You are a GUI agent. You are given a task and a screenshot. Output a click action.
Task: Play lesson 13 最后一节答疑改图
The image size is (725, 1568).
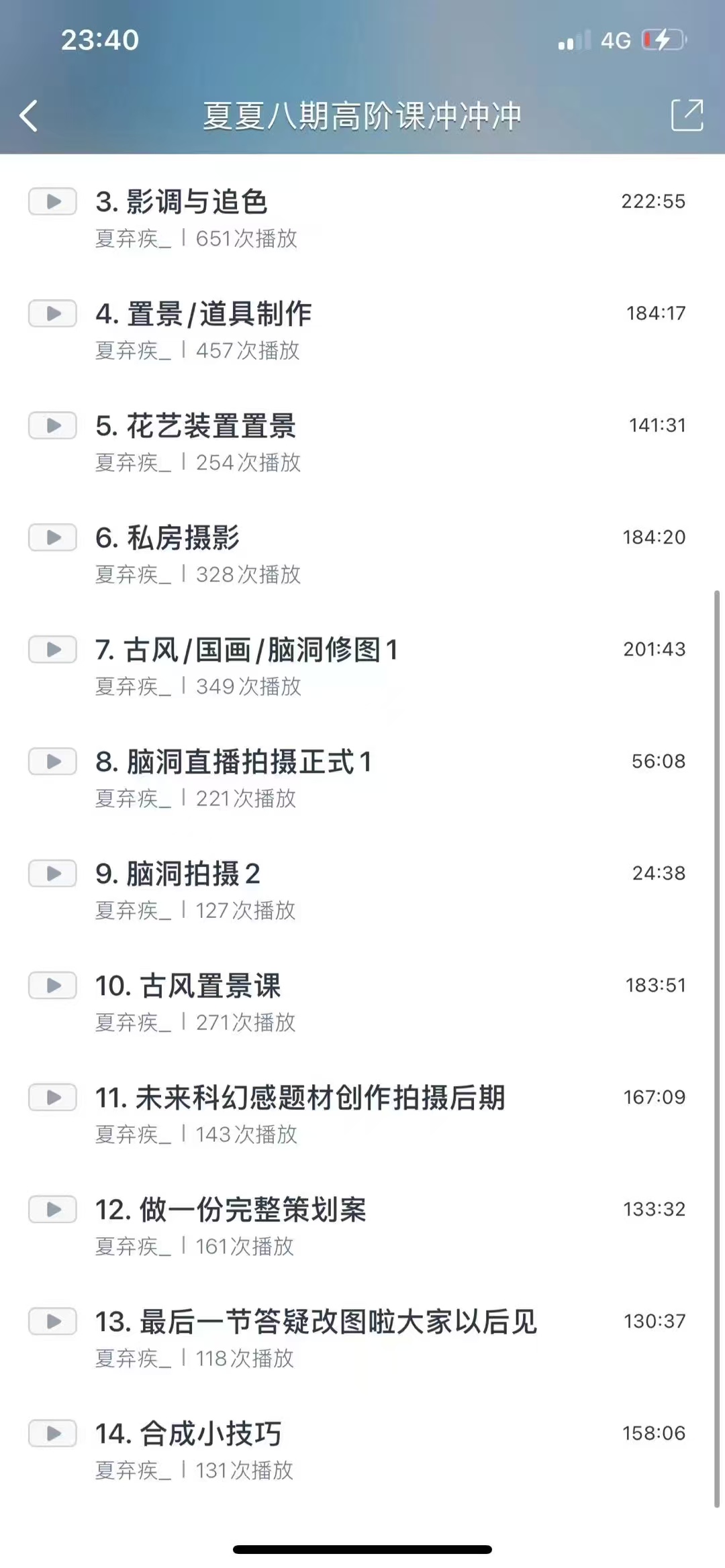[316, 1322]
